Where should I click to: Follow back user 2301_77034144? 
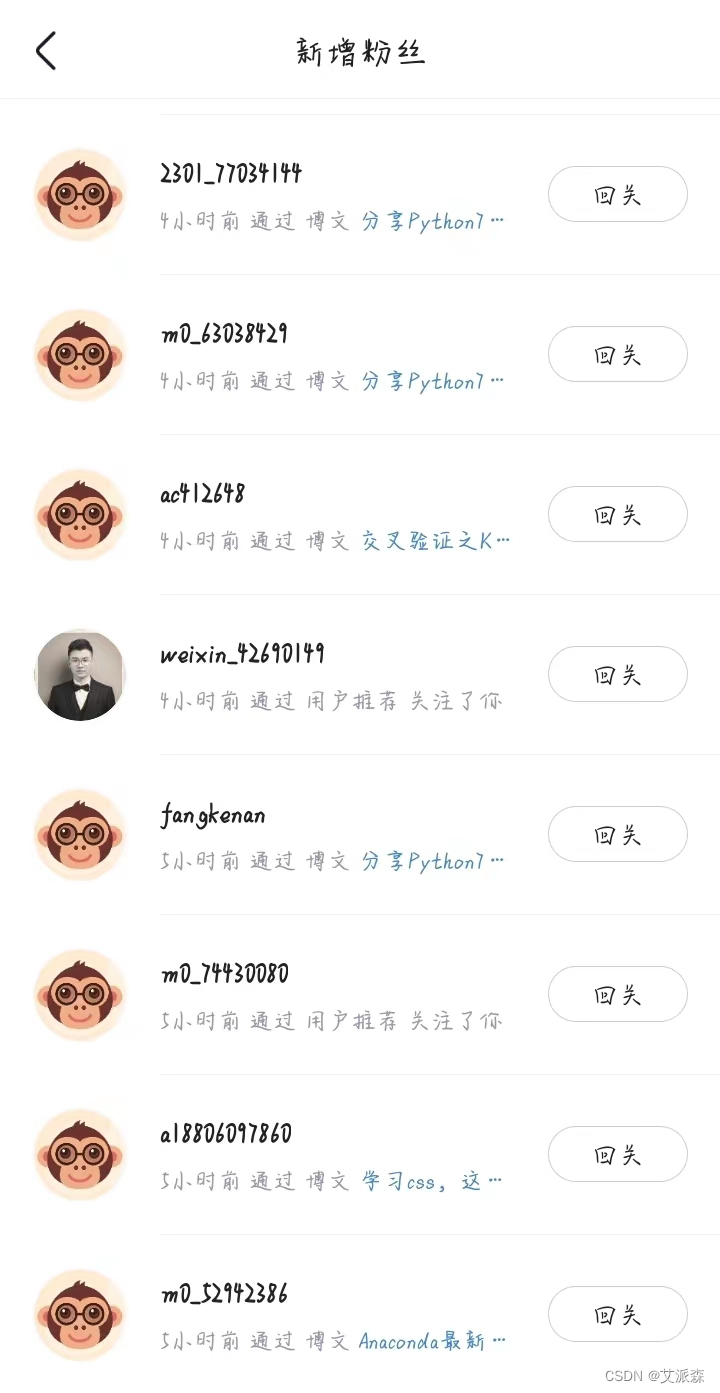coord(617,194)
